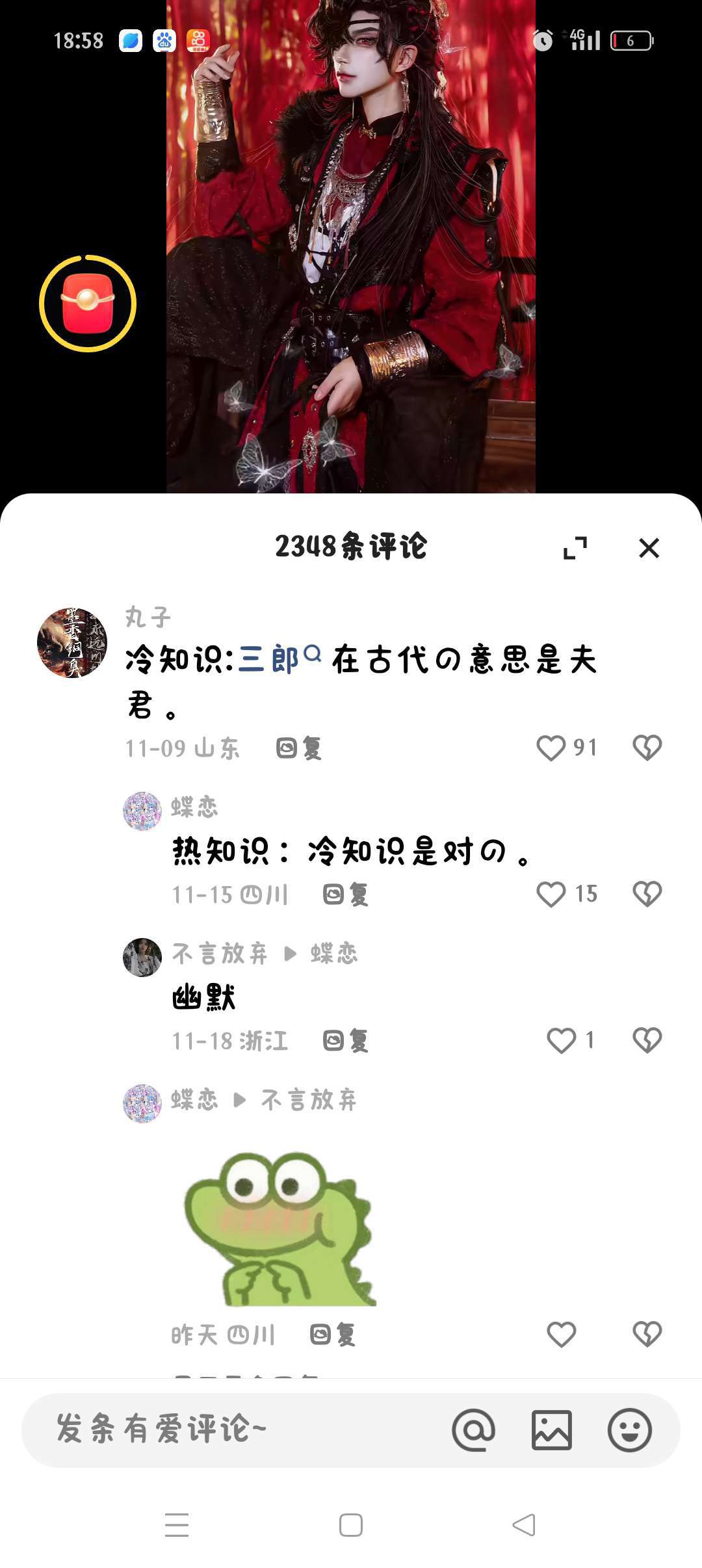Open the emoji picker
The height and width of the screenshot is (1568, 702).
629,1430
